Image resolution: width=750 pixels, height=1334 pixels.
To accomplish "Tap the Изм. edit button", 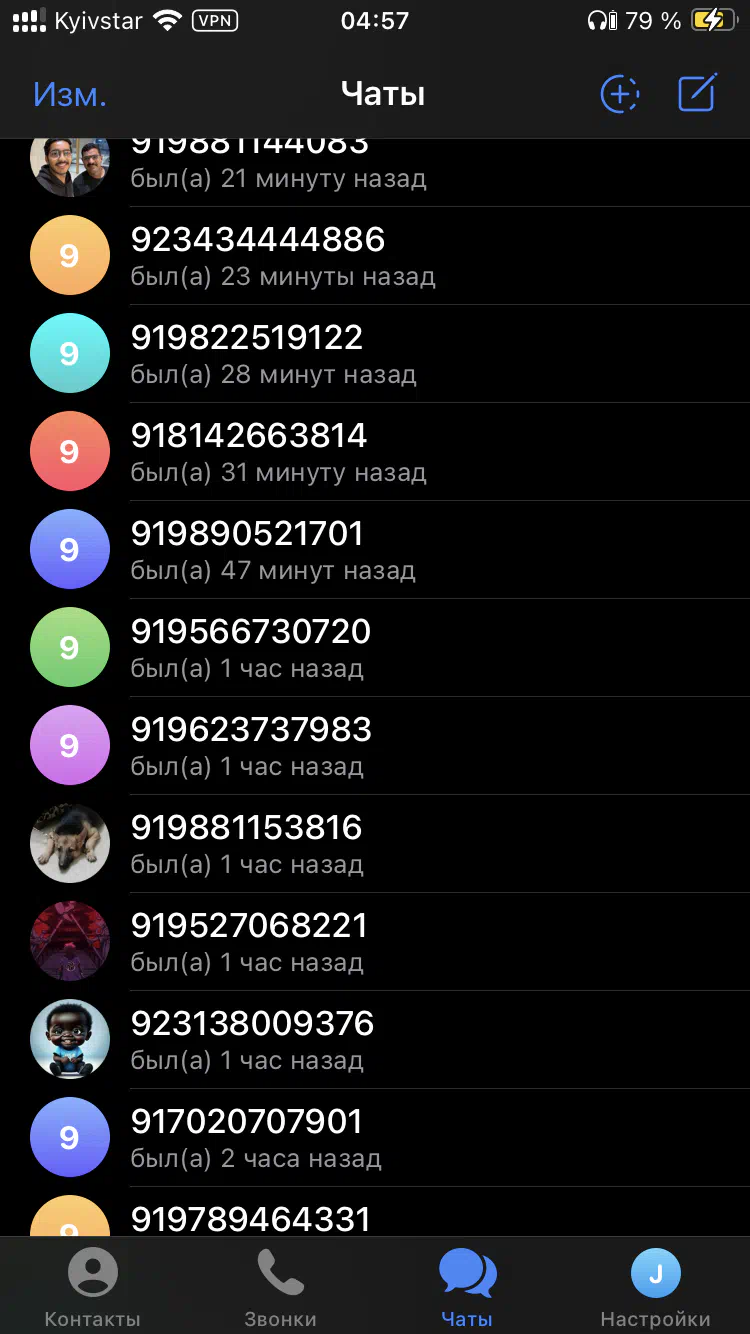I will [x=70, y=94].
